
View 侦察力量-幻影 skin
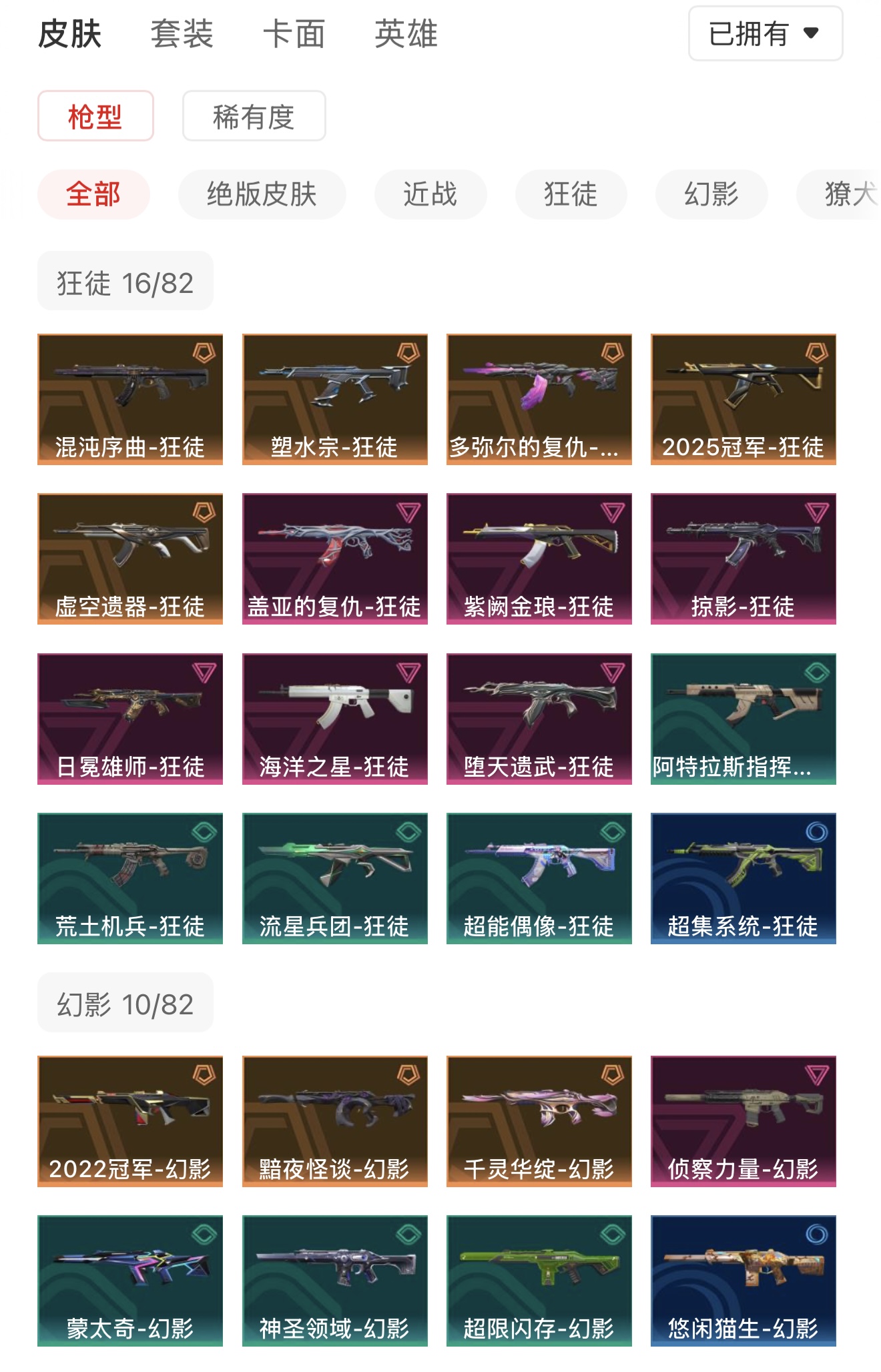[743, 1121]
